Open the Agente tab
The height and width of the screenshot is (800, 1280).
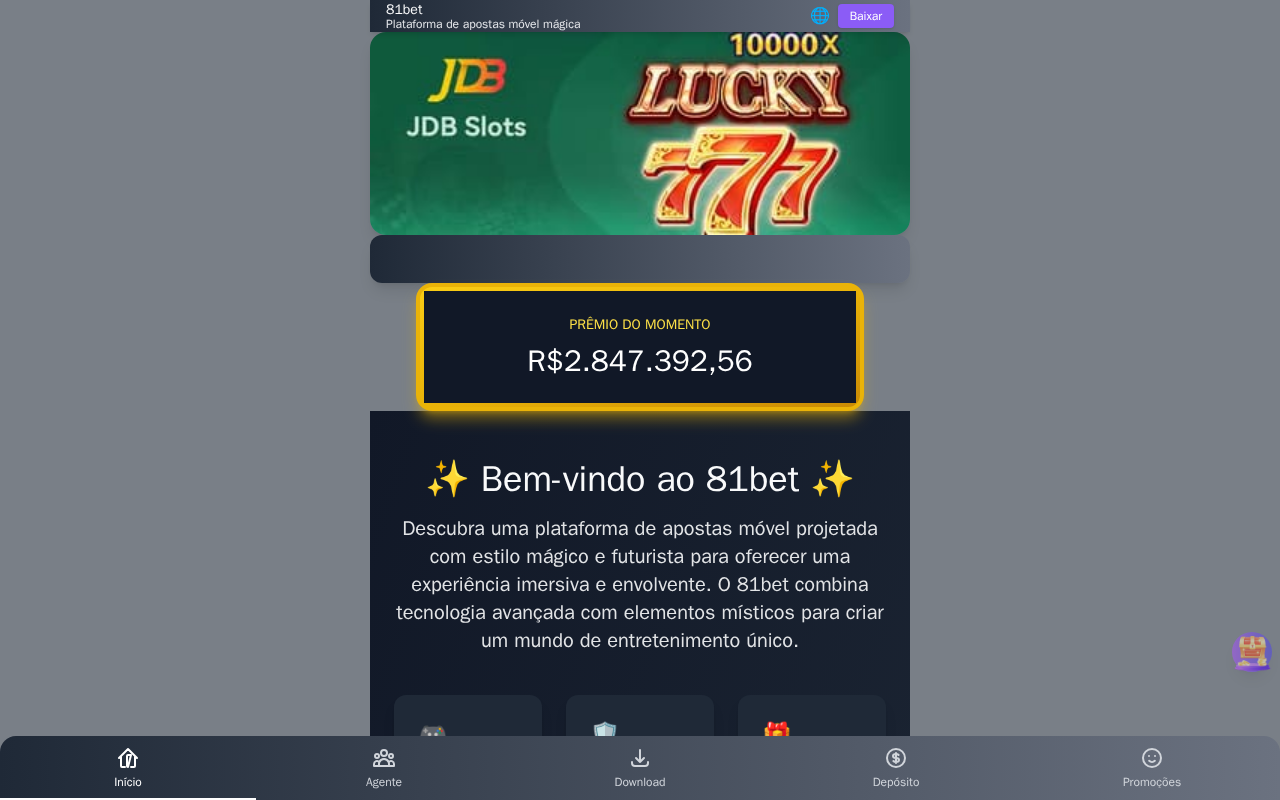(384, 768)
